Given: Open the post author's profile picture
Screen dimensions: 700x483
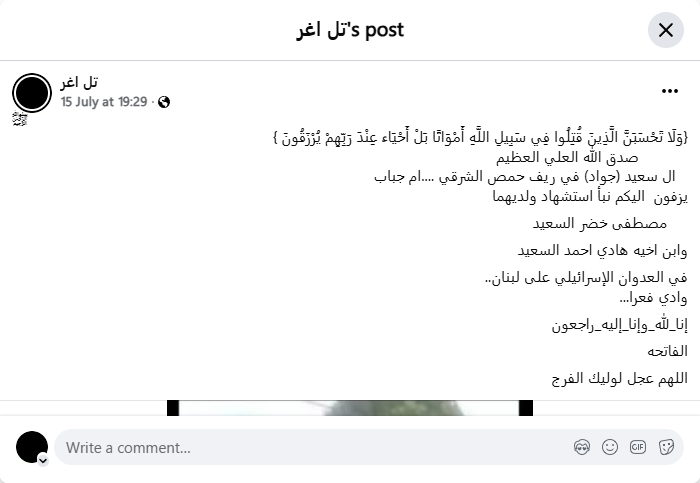Looking at the screenshot, I should point(32,93).
